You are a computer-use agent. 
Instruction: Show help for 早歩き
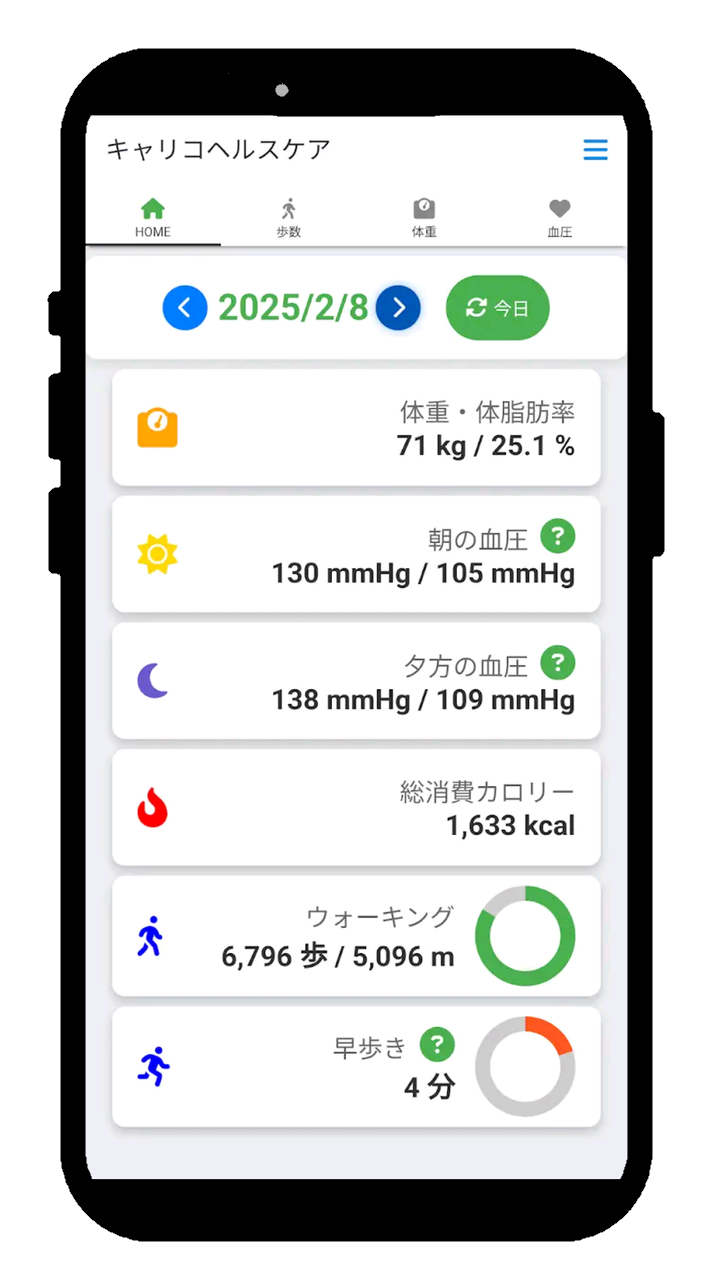tap(437, 1046)
